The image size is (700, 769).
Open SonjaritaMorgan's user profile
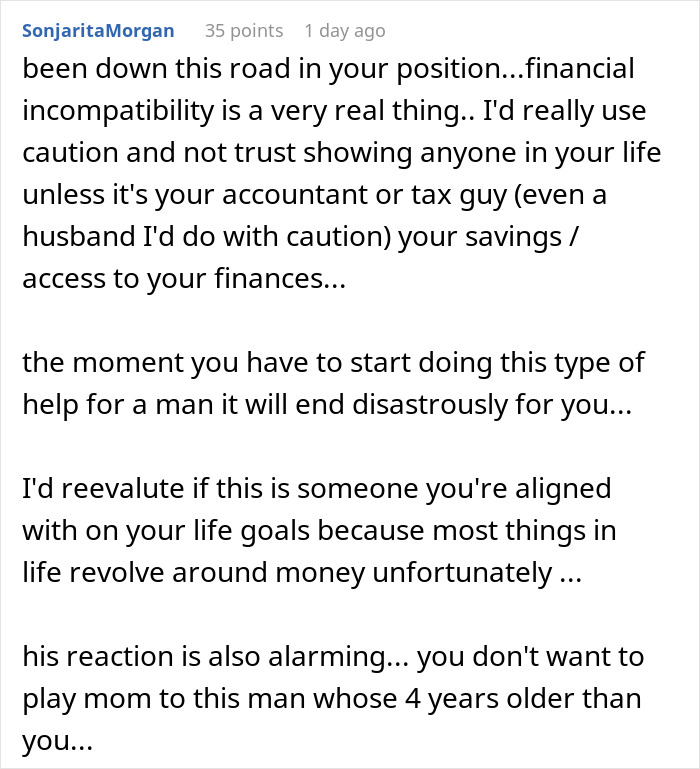[98, 31]
